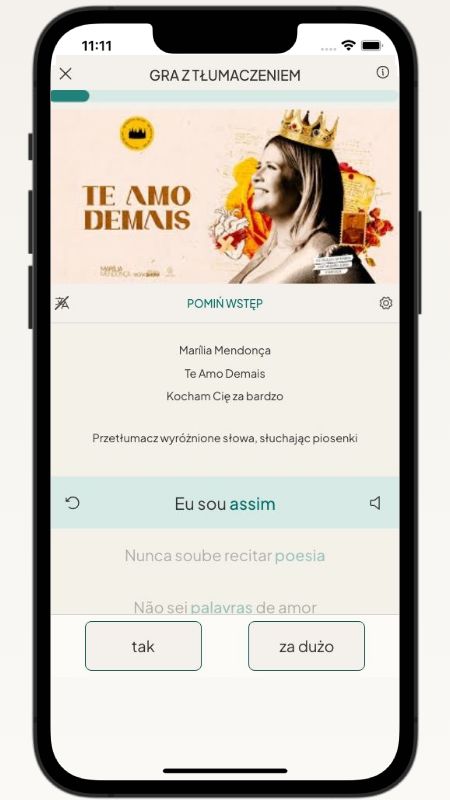The image size is (450, 800).
Task: Toggle the translation display icon
Action: click(62, 304)
